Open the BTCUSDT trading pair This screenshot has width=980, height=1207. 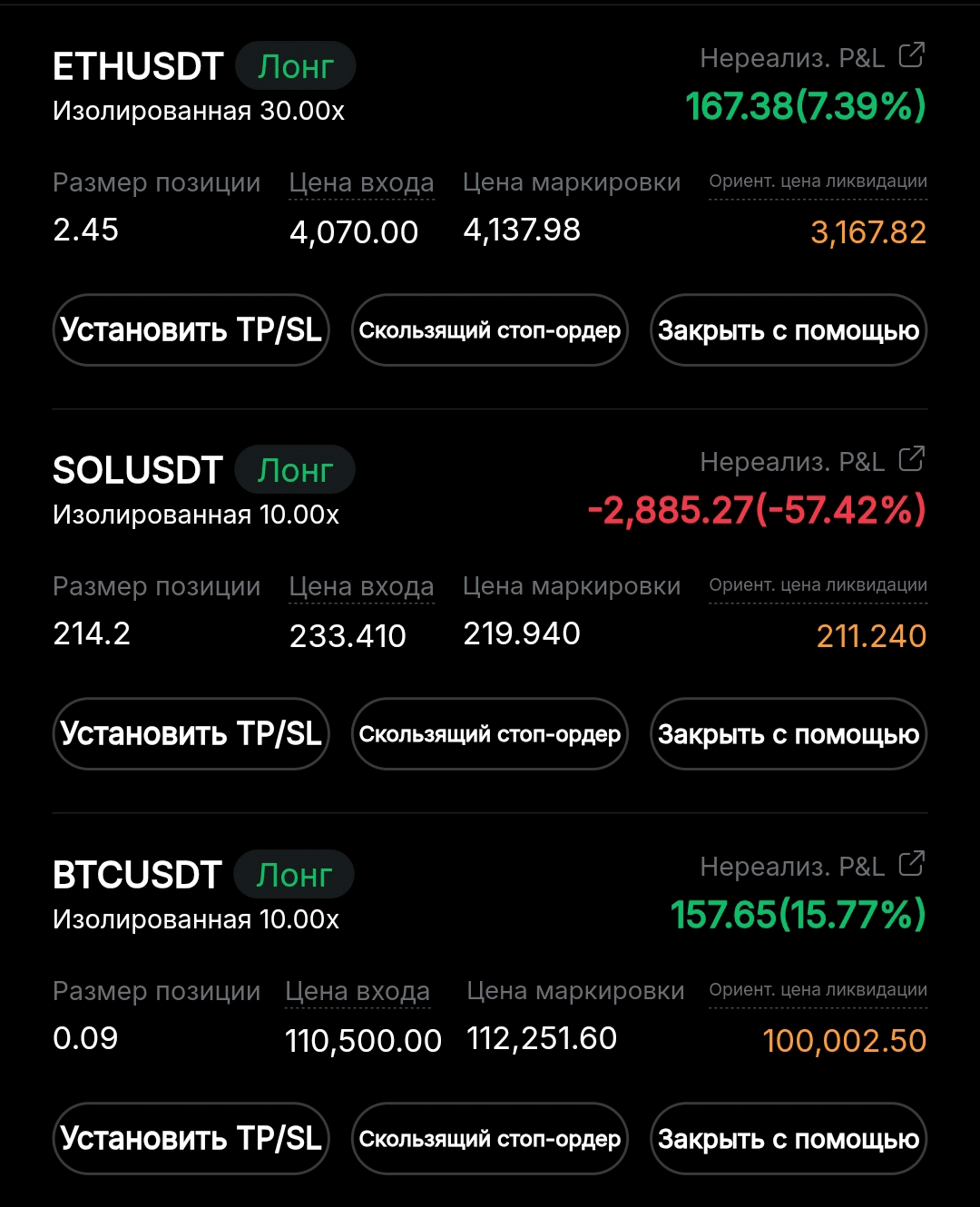tap(138, 876)
